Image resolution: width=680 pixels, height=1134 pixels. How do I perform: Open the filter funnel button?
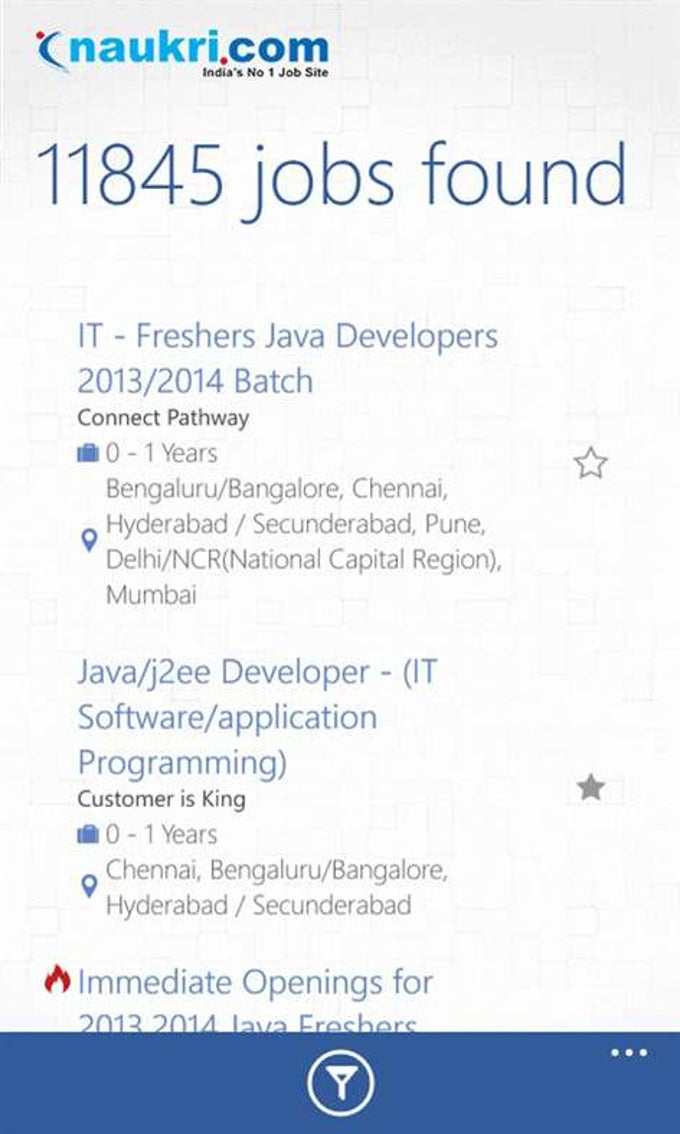tap(340, 1083)
